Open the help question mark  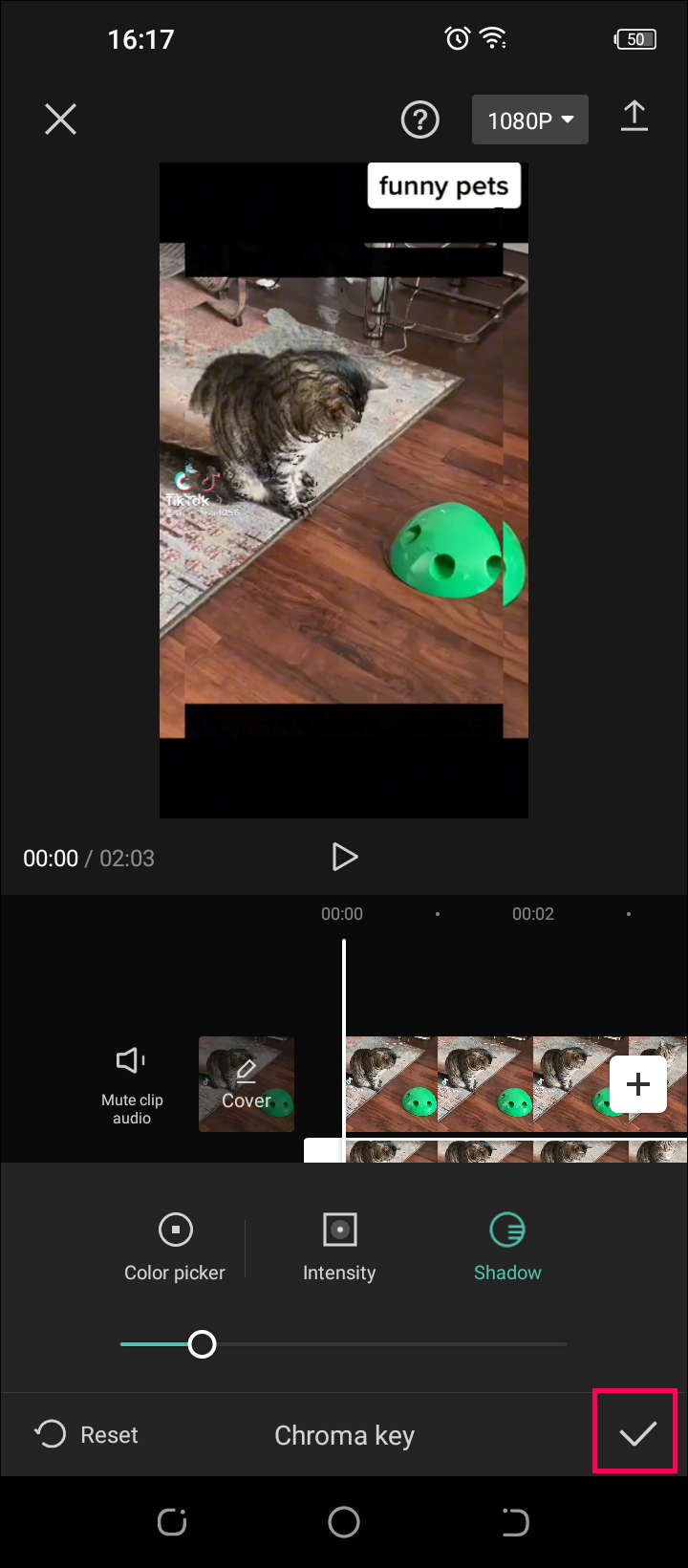419,120
